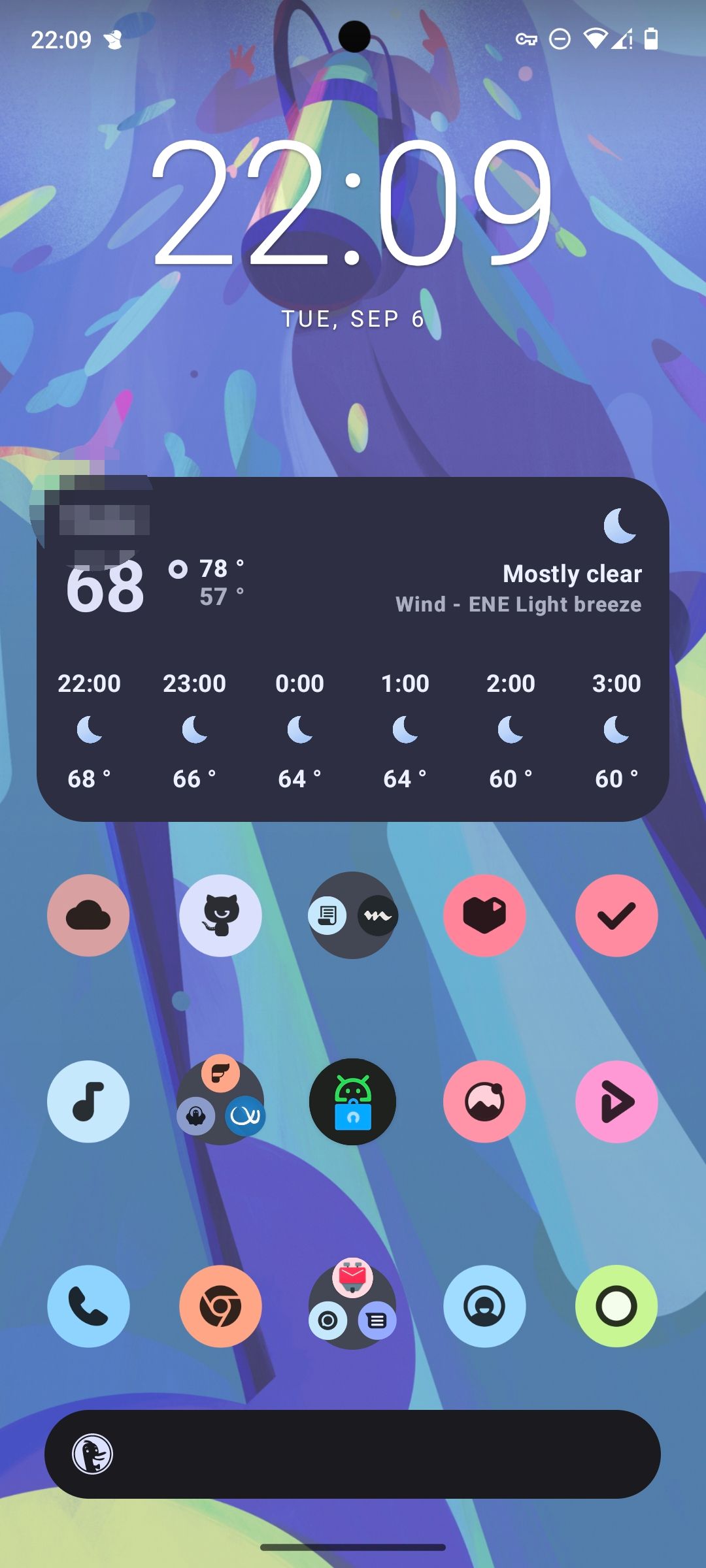Open the pink mountain gallery app
The width and height of the screenshot is (706, 1568).
pos(484,1102)
